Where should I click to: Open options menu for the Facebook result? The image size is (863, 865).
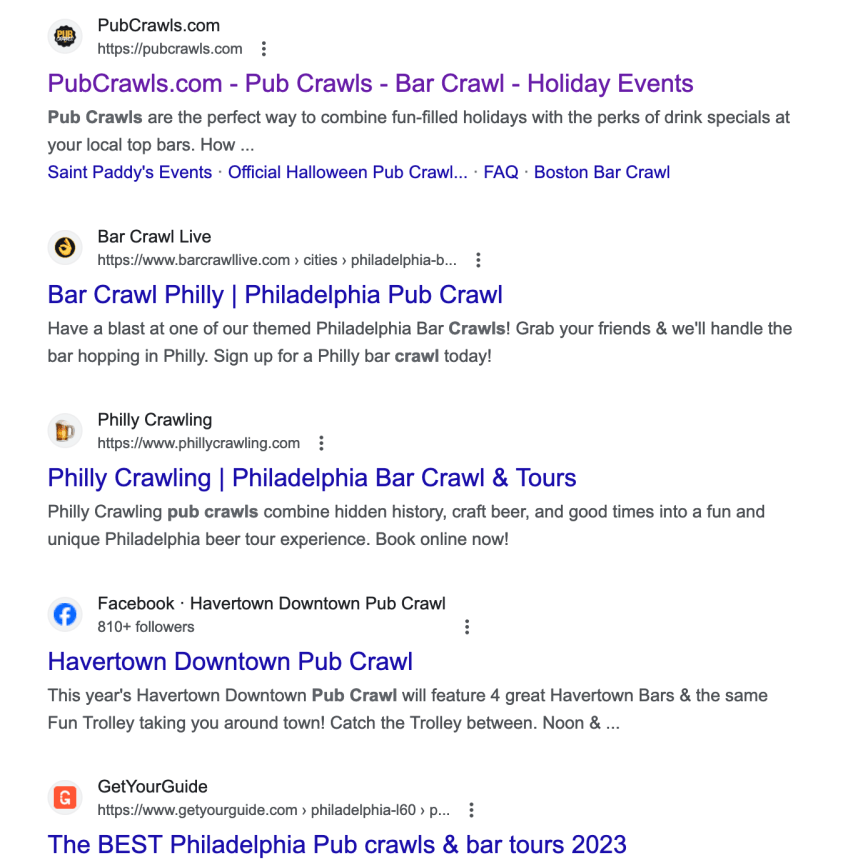pos(467,627)
